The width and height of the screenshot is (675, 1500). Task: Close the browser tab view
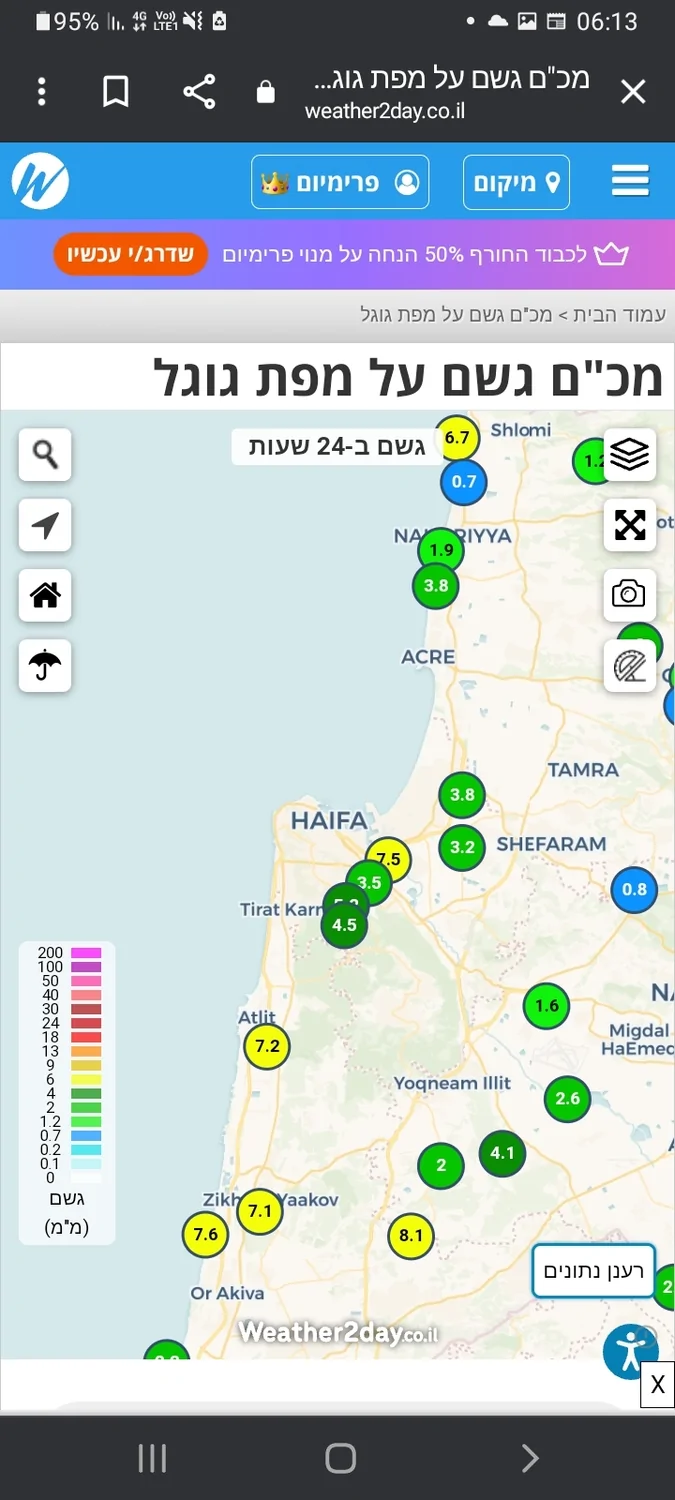(633, 92)
